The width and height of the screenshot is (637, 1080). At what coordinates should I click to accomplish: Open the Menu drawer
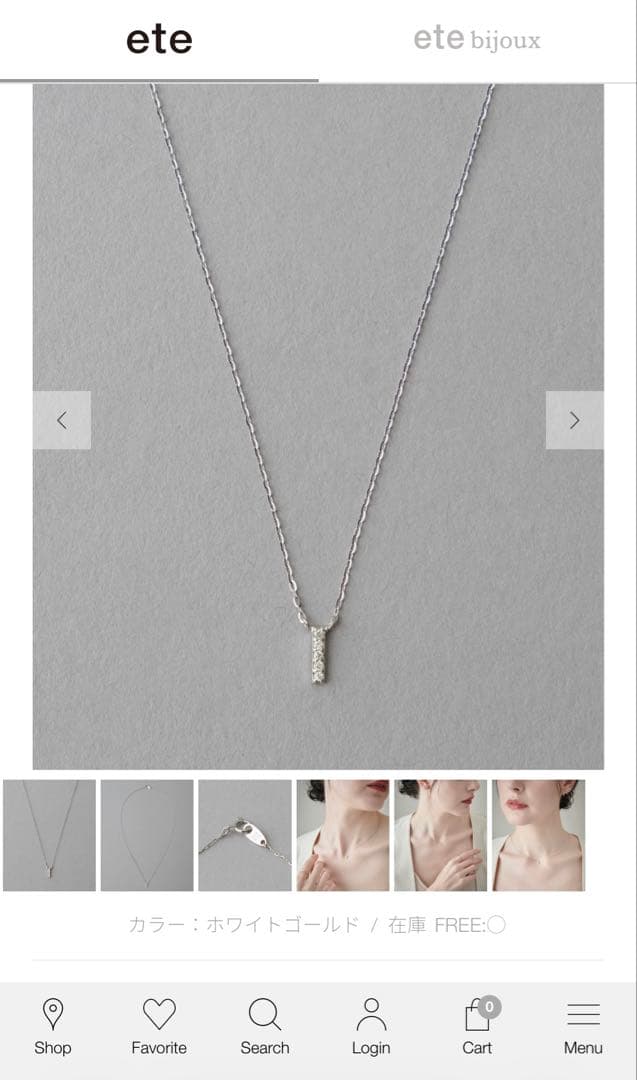(x=583, y=1027)
